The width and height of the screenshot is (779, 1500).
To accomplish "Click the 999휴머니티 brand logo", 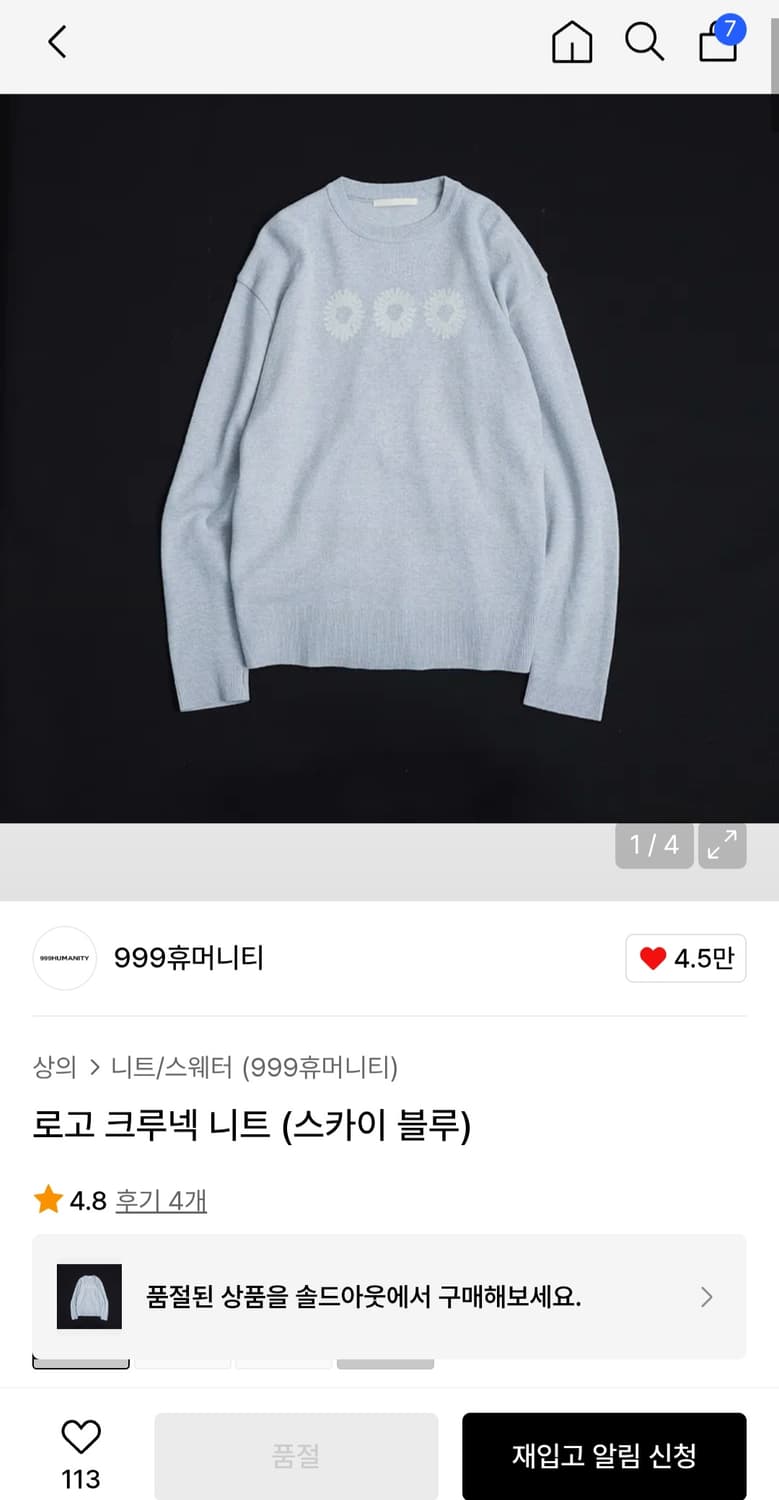I will [x=64, y=957].
